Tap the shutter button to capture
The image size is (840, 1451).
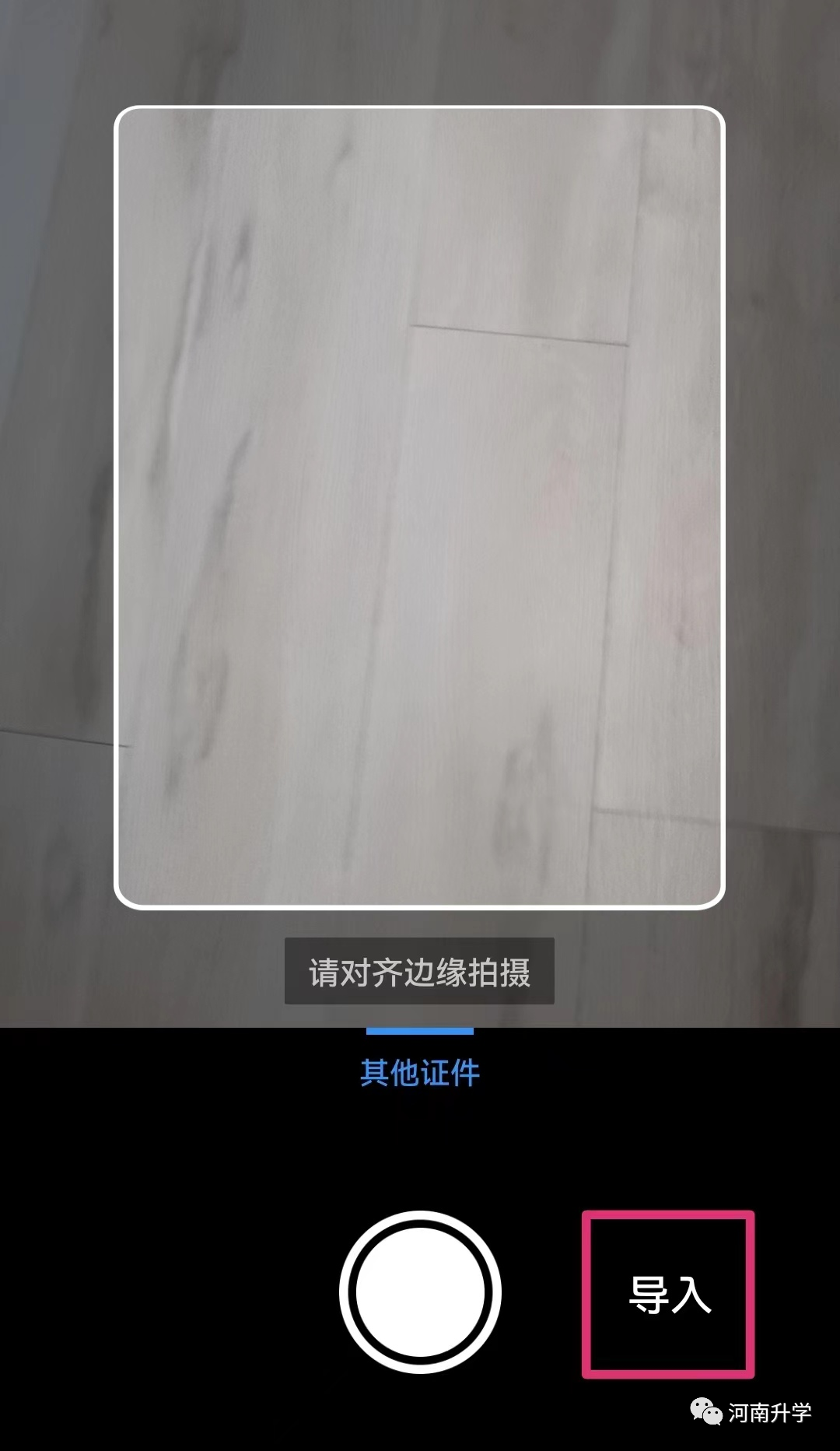pos(420,1292)
